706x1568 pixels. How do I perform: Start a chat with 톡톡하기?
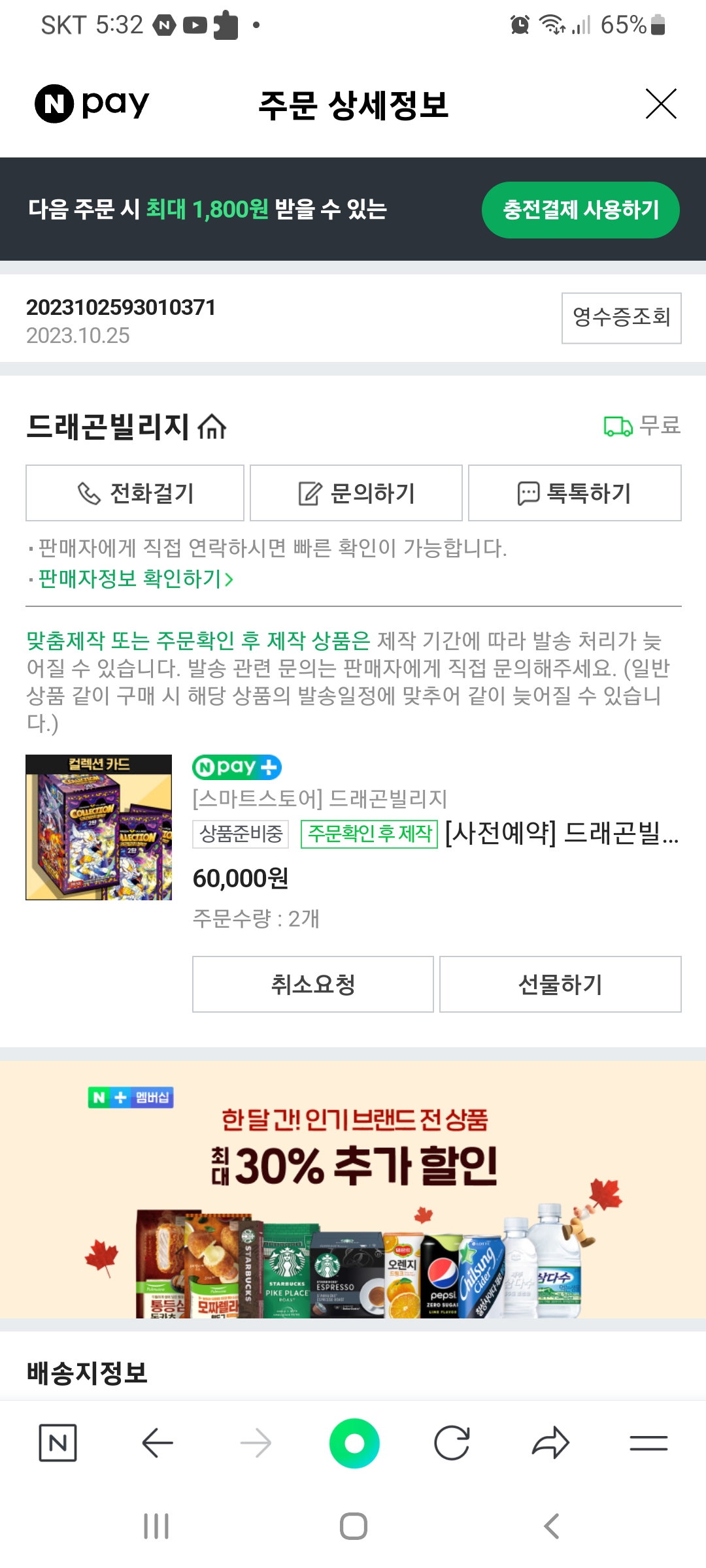tap(575, 493)
